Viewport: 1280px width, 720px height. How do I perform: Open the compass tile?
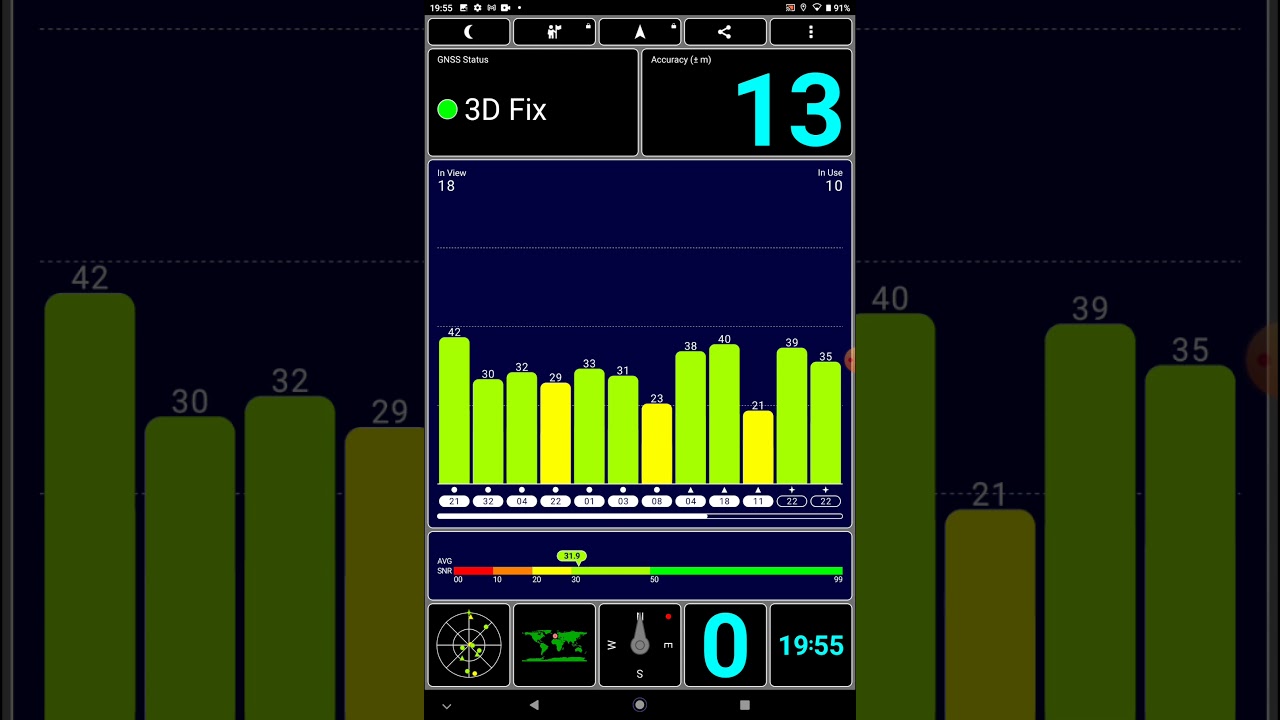point(640,645)
